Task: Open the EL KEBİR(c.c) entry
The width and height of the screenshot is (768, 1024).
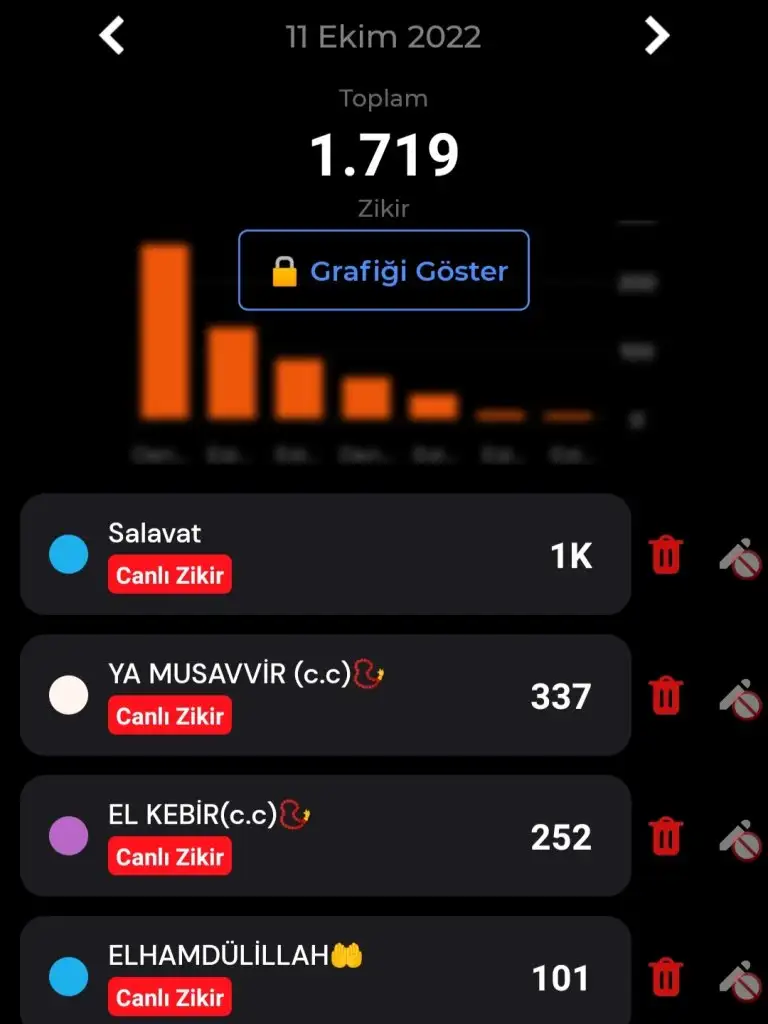Action: (325, 836)
